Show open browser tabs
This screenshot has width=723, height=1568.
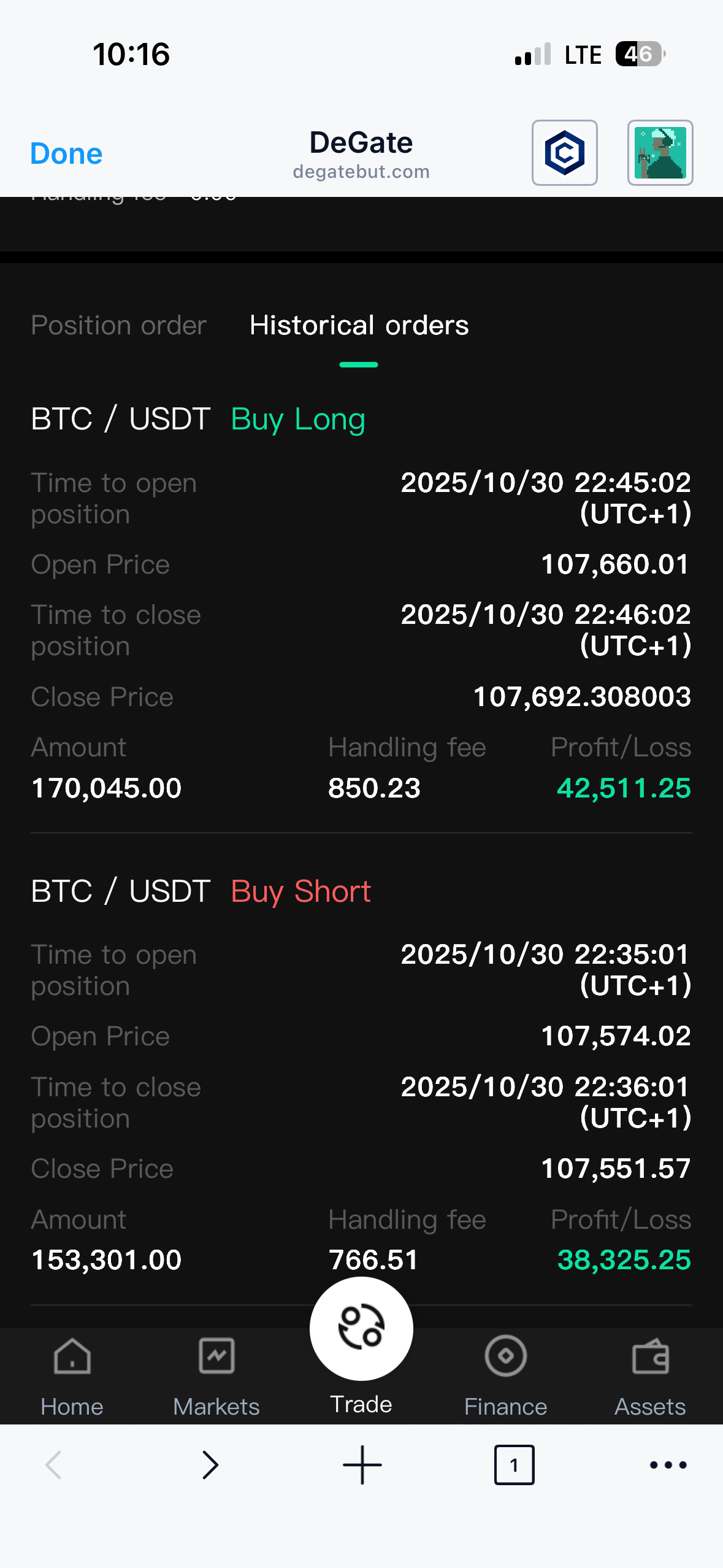click(514, 1465)
